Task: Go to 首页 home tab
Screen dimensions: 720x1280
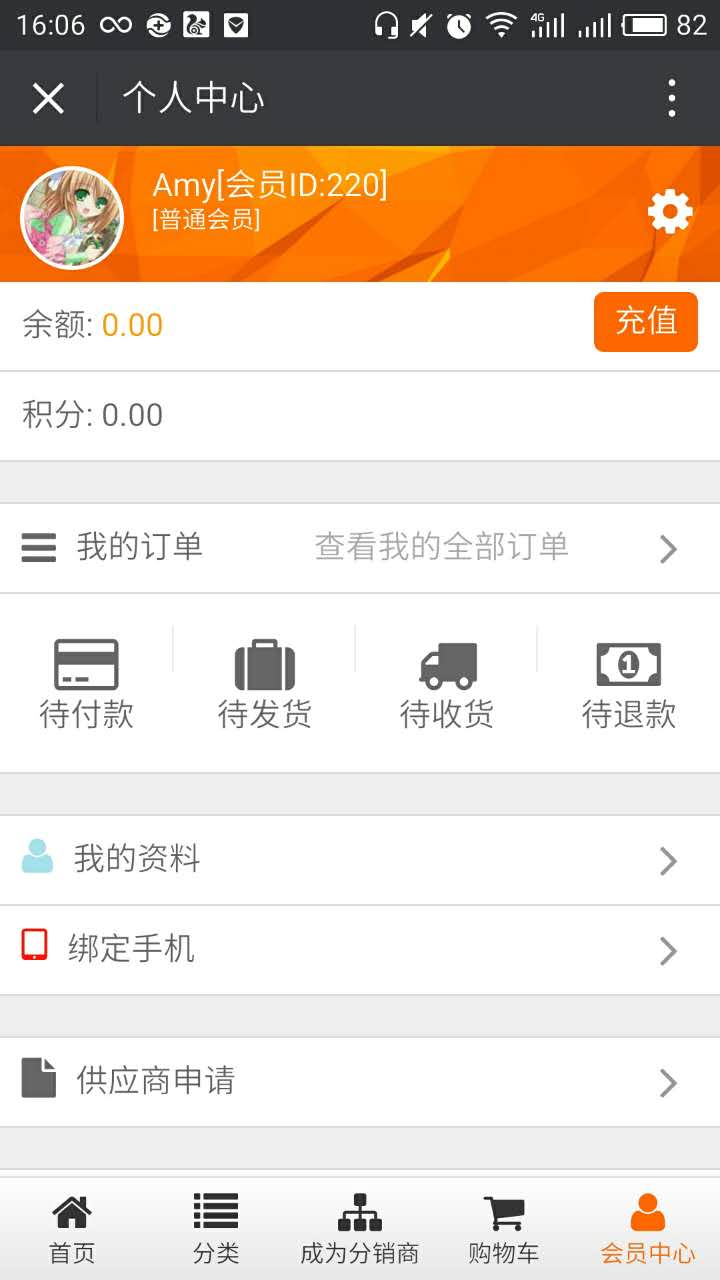Action: click(72, 1230)
